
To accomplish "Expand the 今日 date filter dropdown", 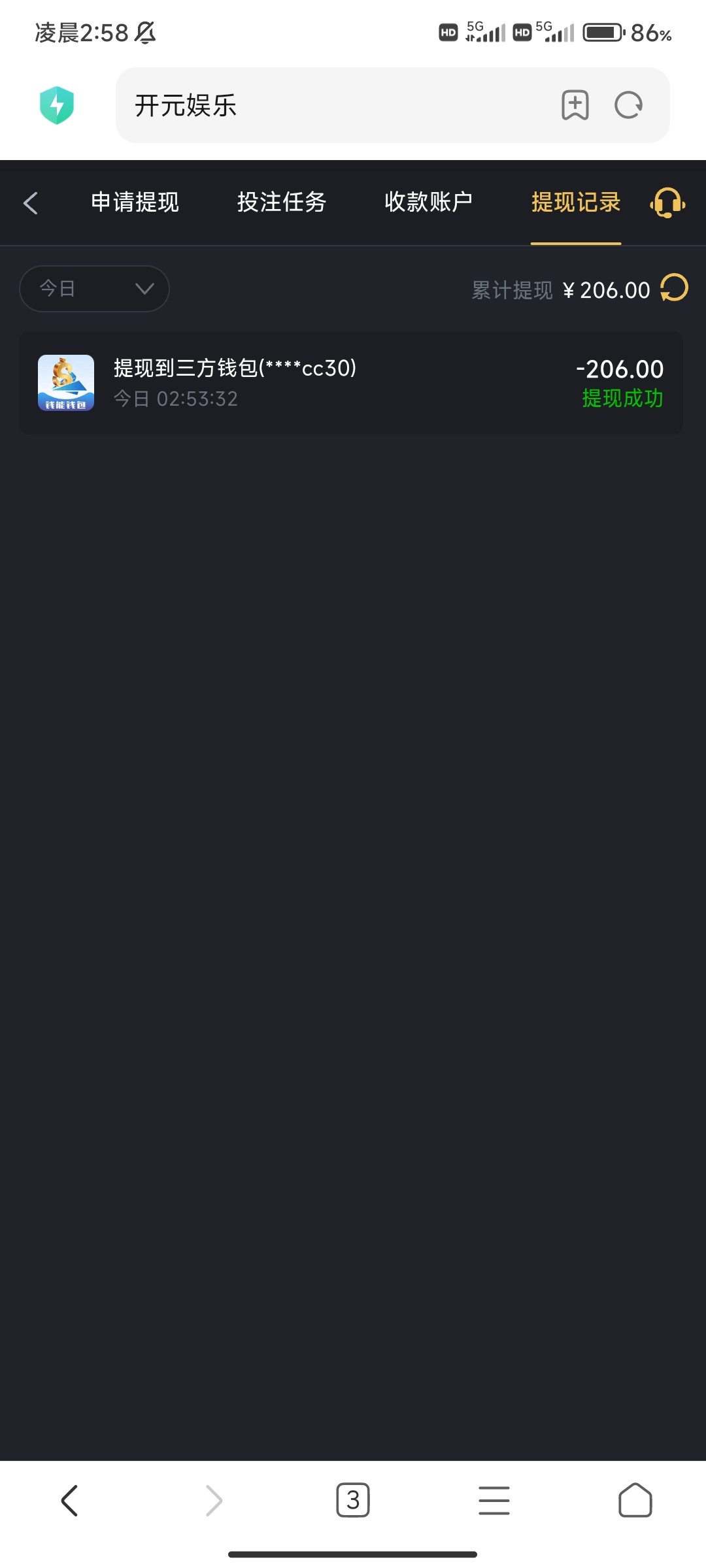I will coord(95,289).
